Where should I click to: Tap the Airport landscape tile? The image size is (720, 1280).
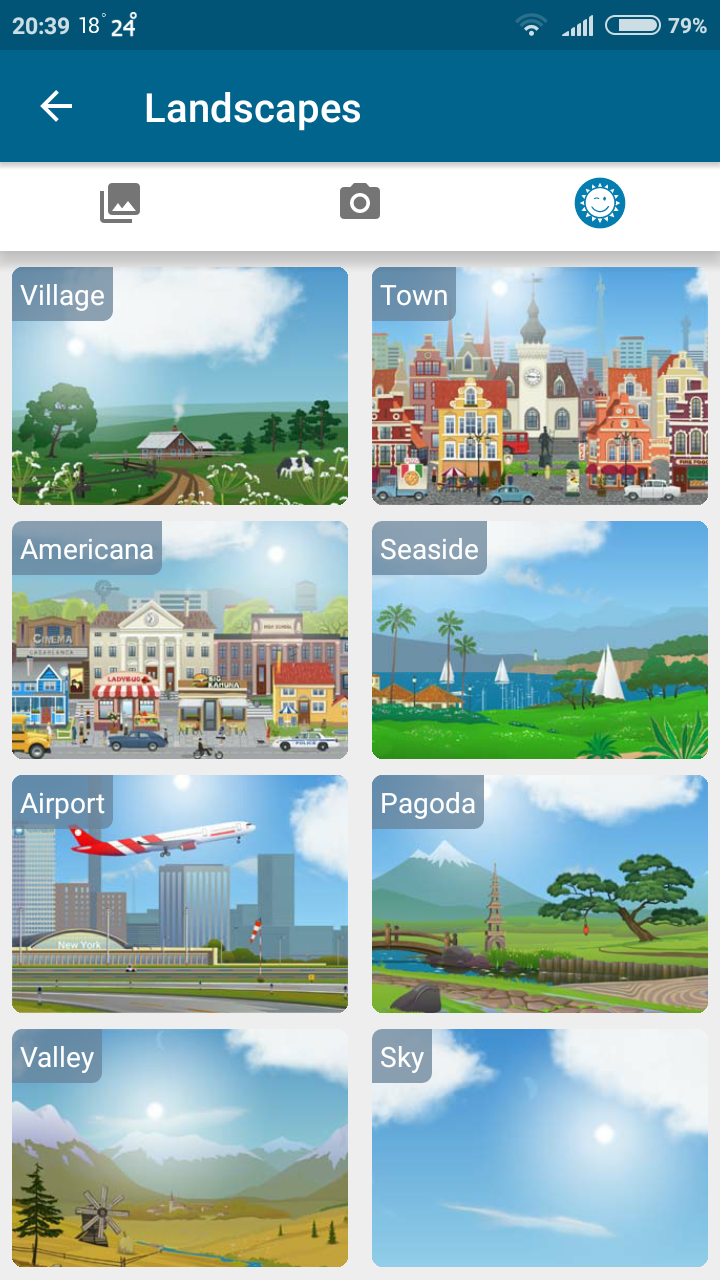click(180, 894)
